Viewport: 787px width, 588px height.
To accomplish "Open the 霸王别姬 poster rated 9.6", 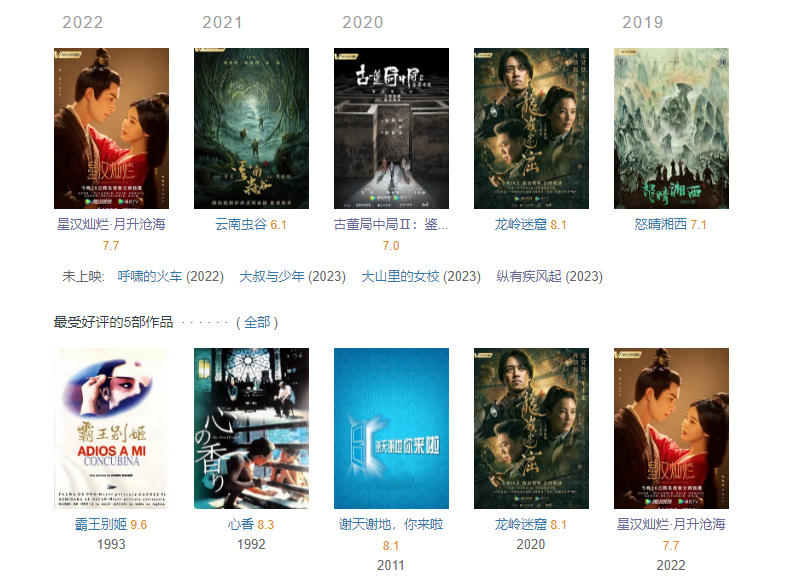I will tap(111, 428).
